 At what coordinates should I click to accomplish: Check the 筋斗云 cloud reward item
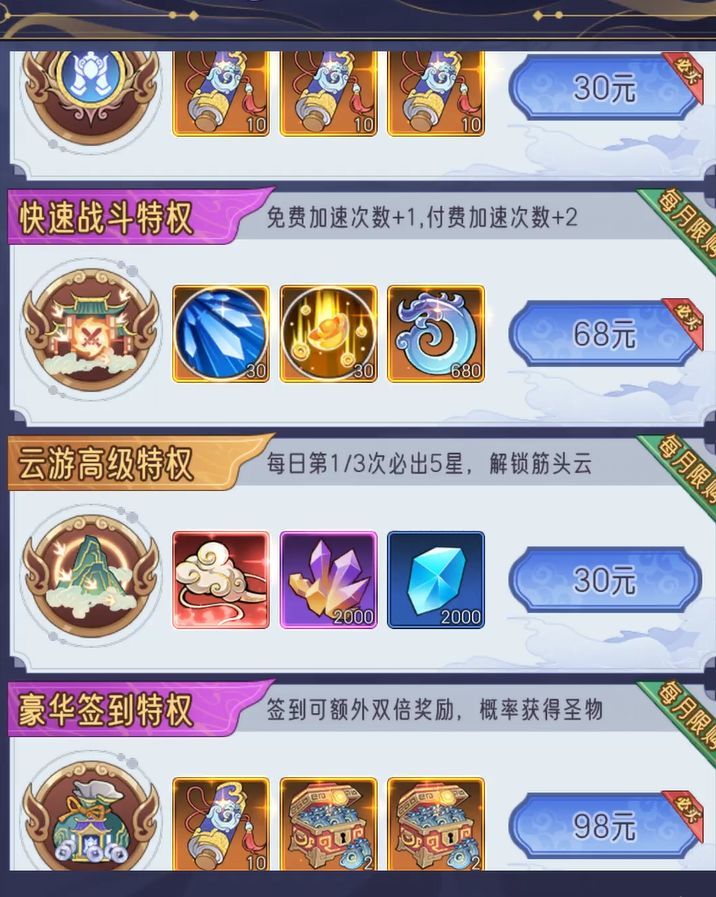(221, 580)
